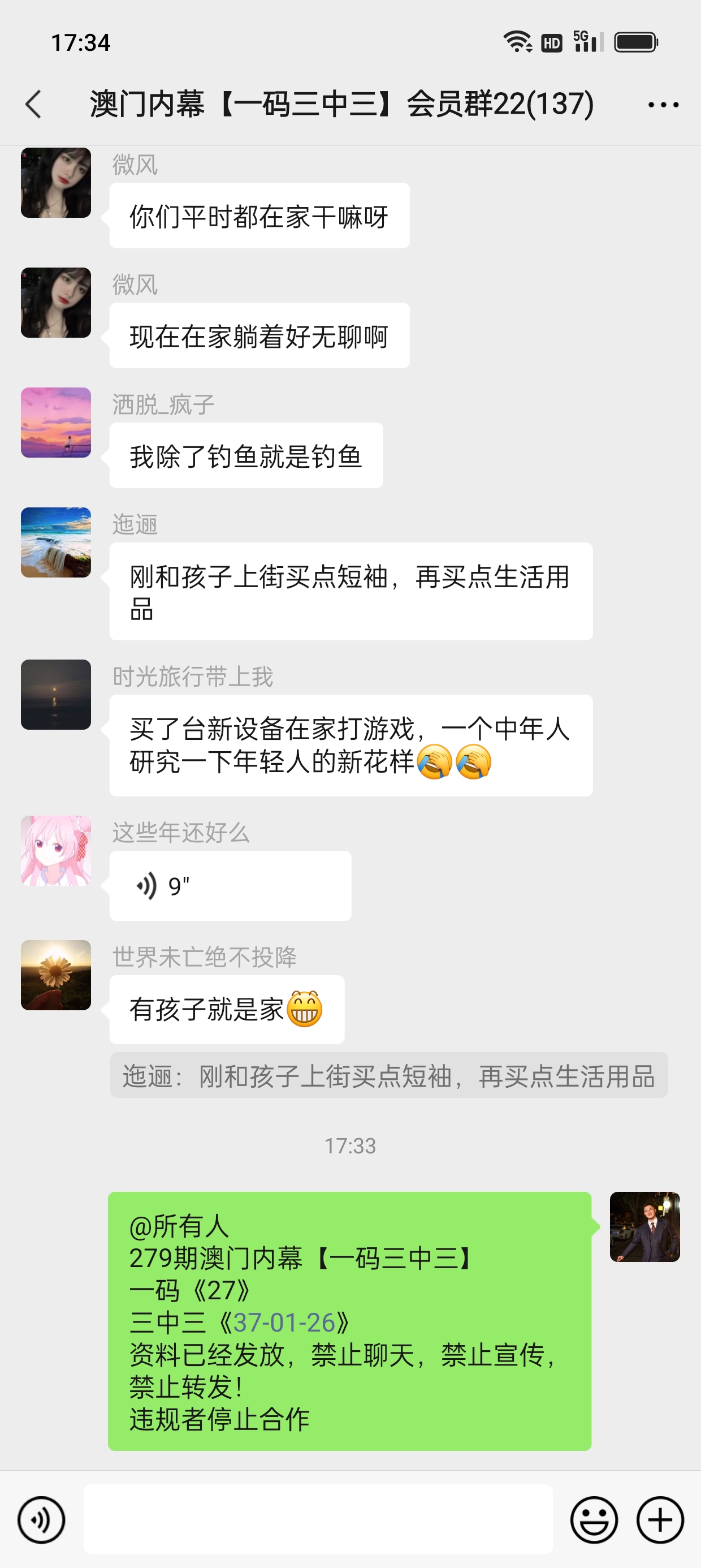The height and width of the screenshot is (1568, 701).
Task: Open the emoji sticker panel
Action: [x=593, y=1520]
